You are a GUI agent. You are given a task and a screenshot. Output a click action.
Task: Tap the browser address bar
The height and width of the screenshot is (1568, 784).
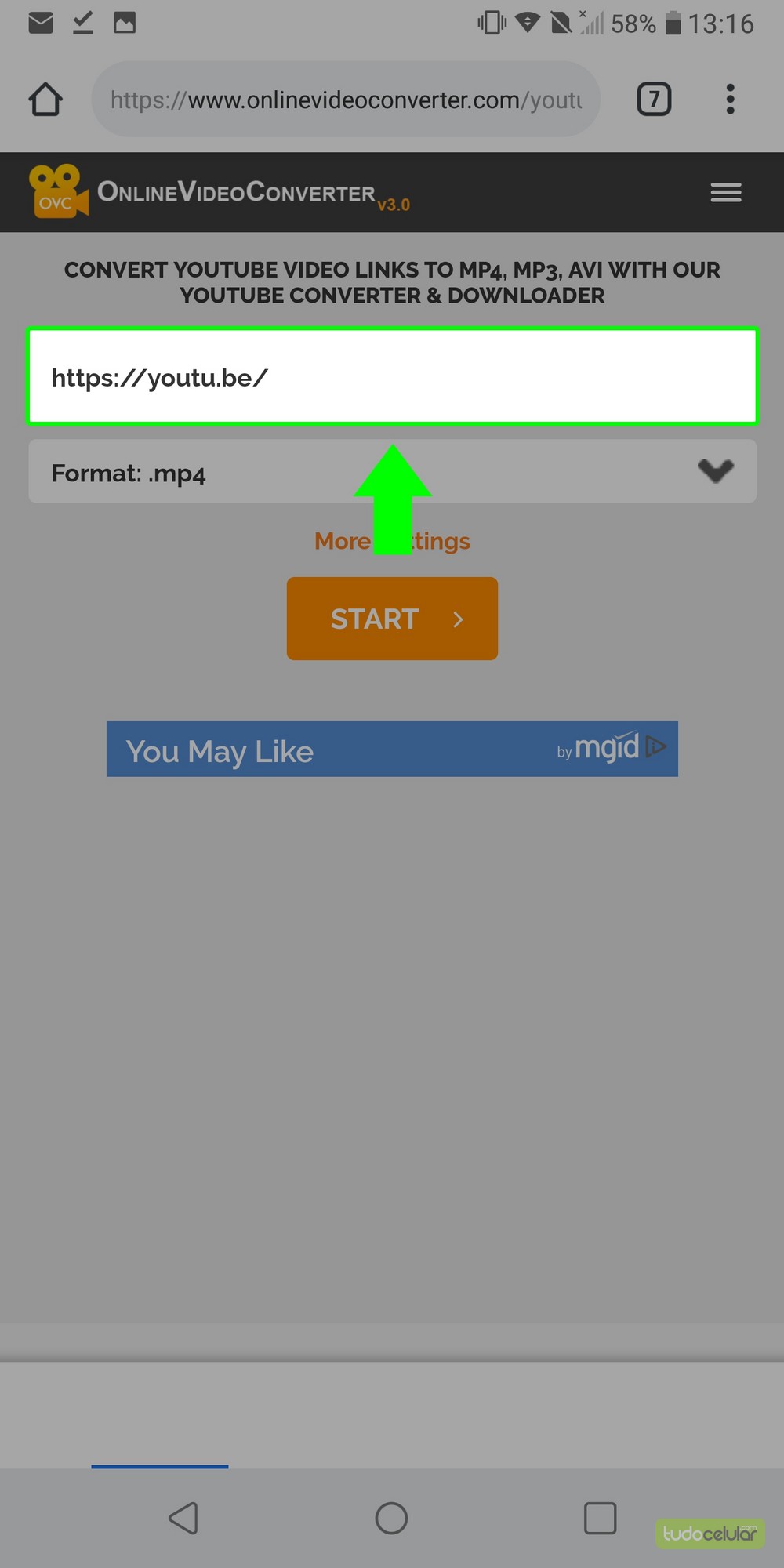(345, 100)
